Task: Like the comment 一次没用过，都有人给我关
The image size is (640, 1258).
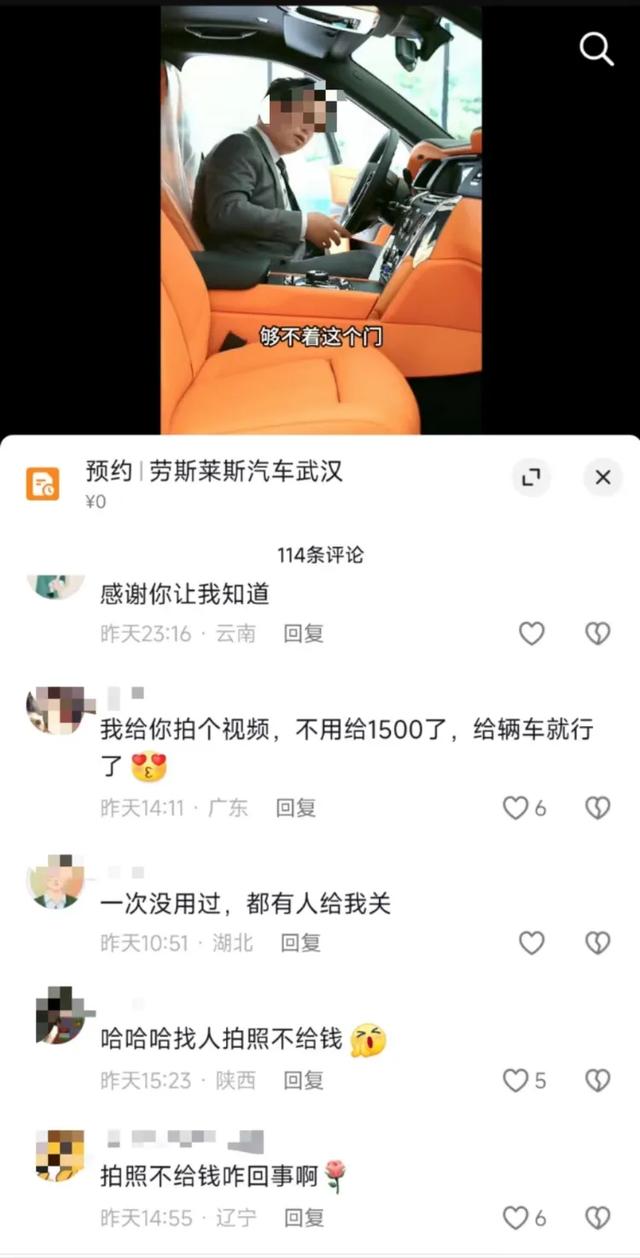Action: coord(531,942)
